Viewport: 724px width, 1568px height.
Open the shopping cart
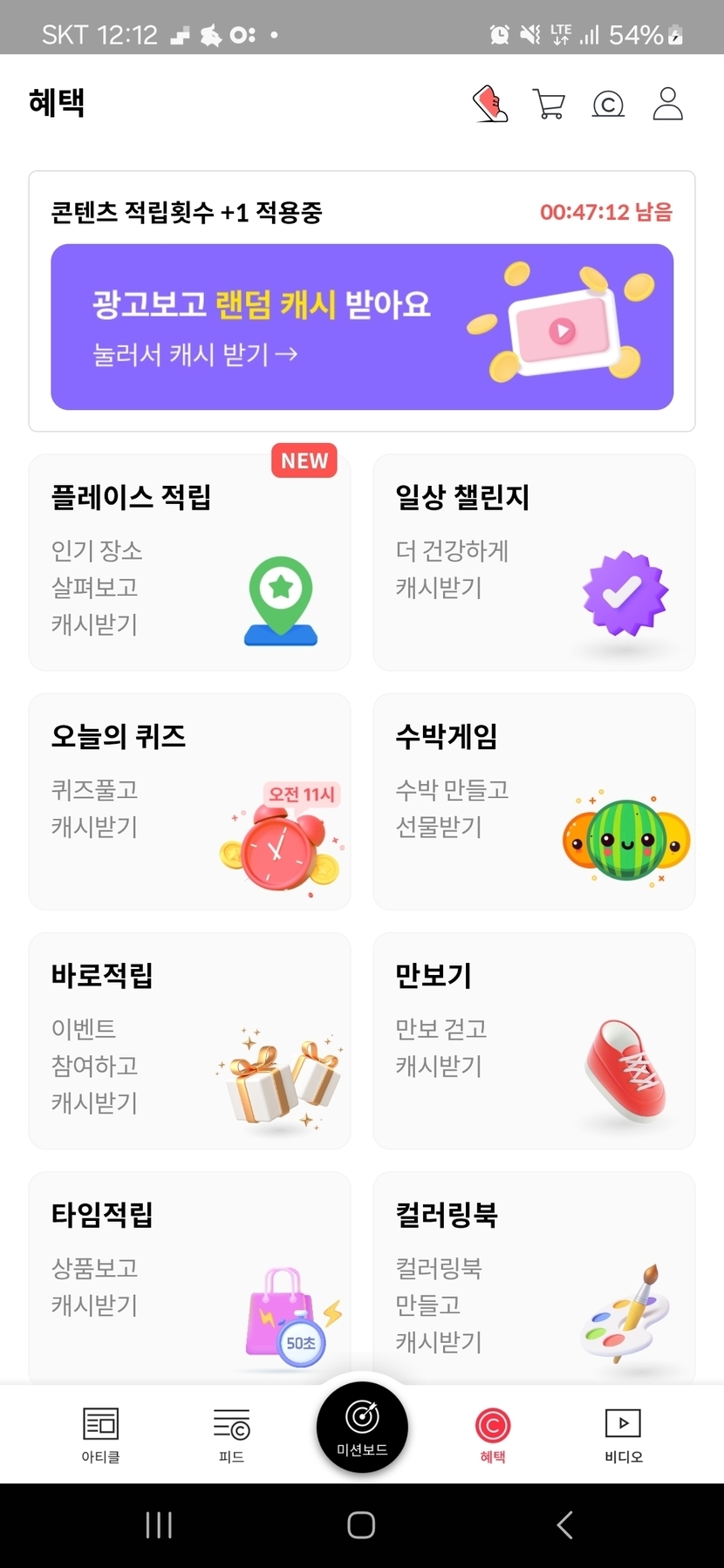(x=549, y=105)
